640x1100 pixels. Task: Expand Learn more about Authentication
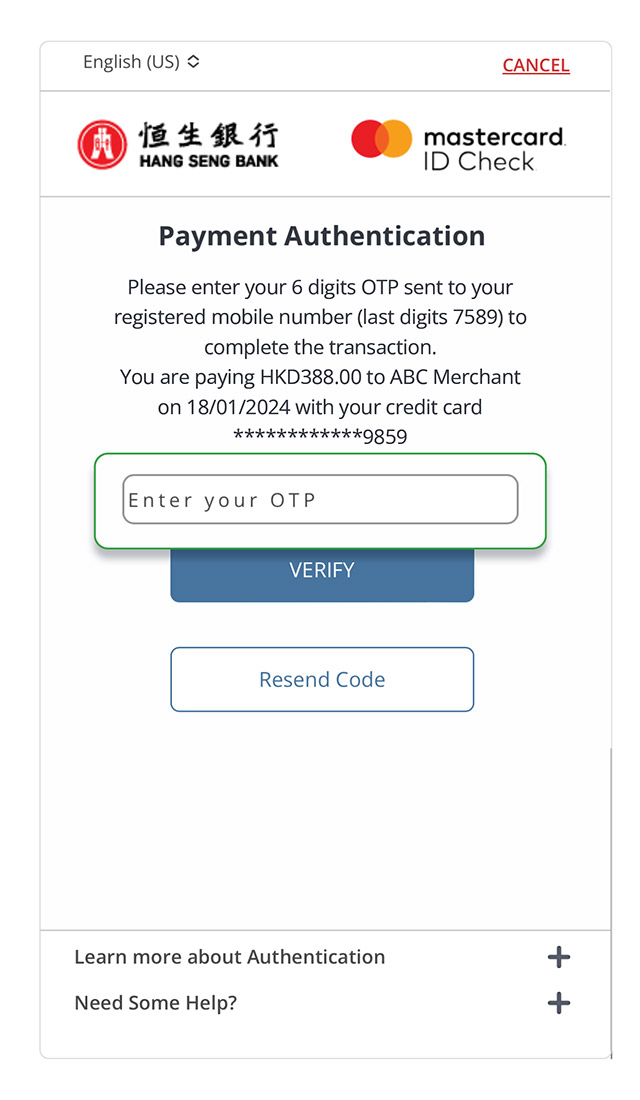coord(322,957)
